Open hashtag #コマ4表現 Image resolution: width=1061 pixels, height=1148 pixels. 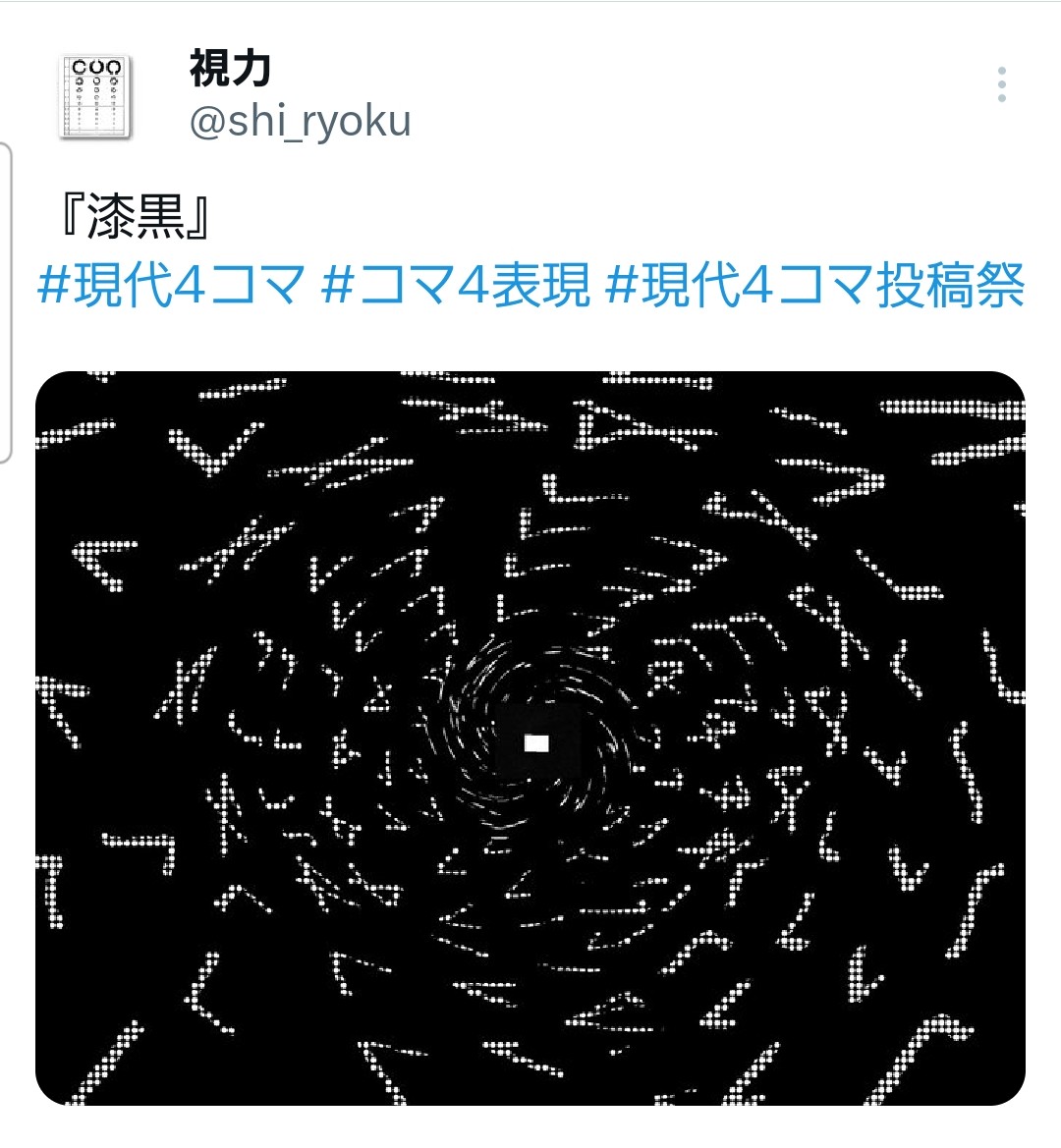coord(456,285)
